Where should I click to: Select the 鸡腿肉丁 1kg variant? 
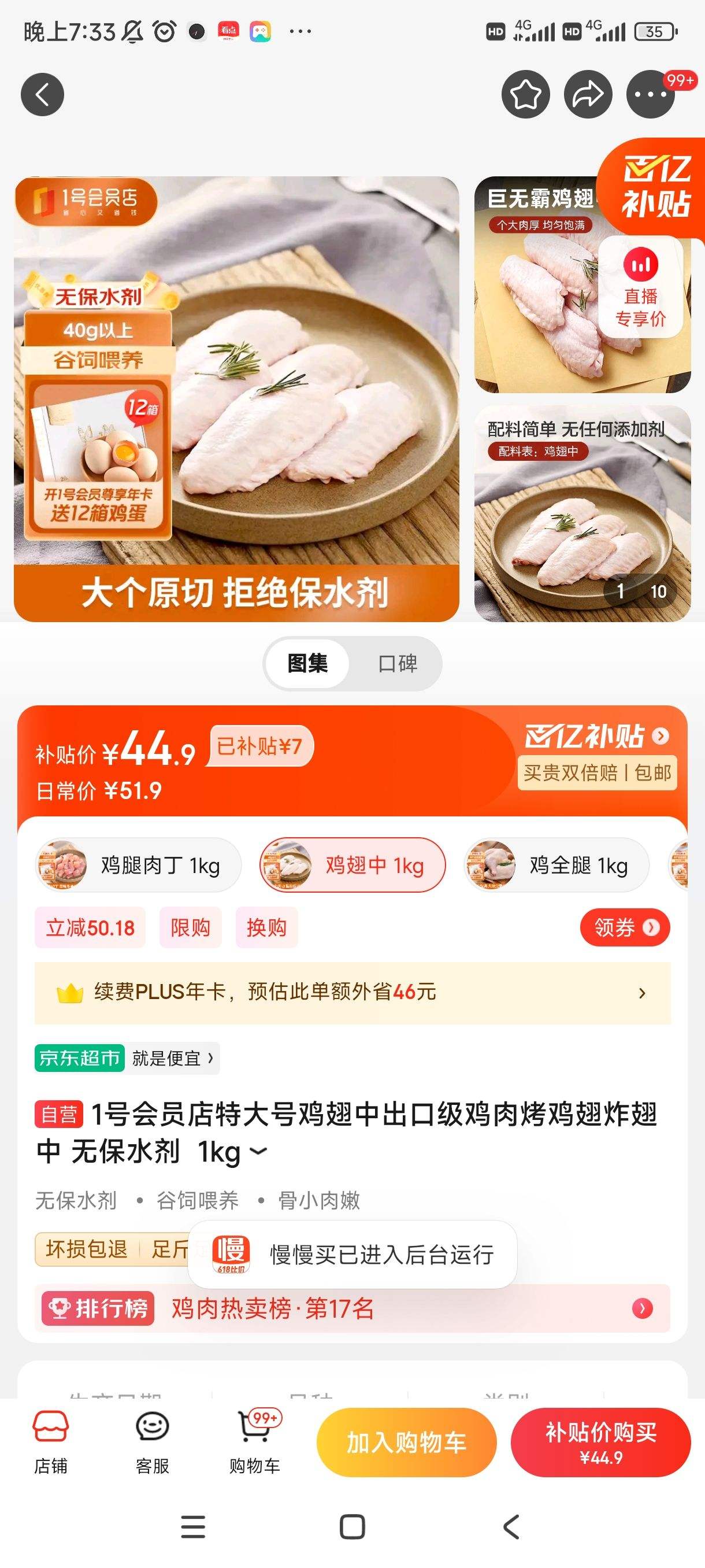click(x=137, y=864)
